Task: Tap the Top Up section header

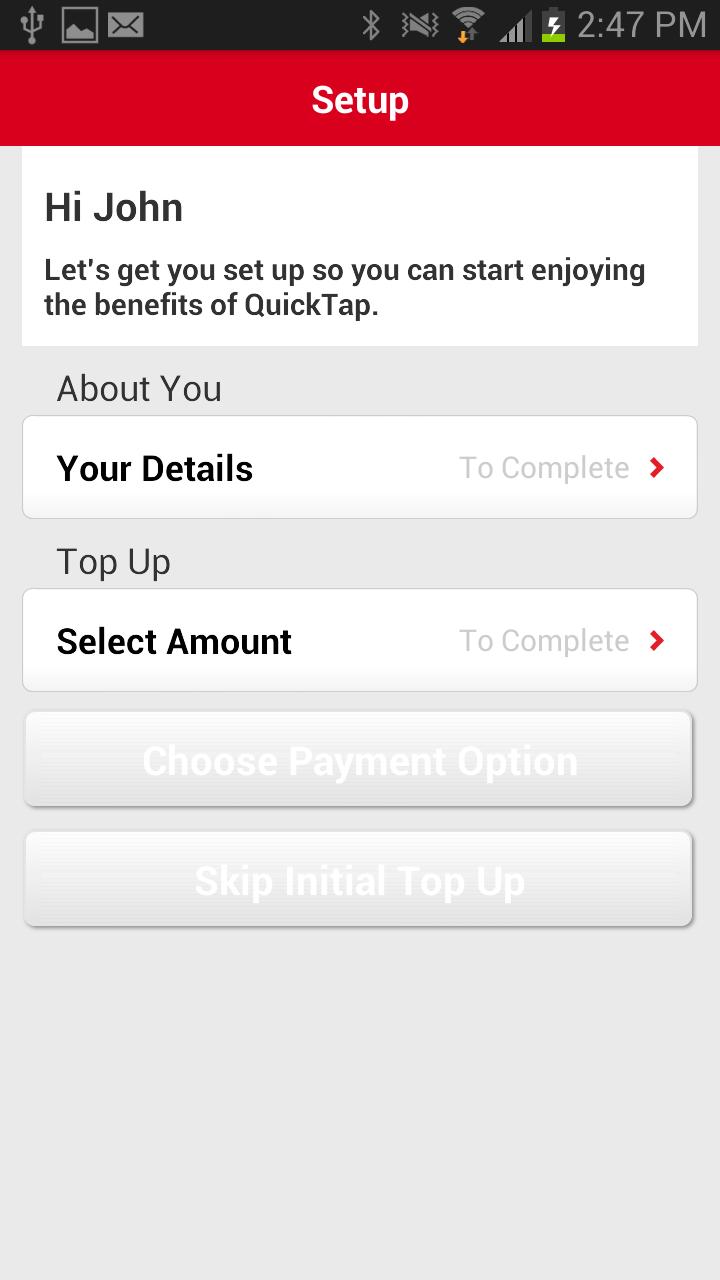Action: (112, 561)
